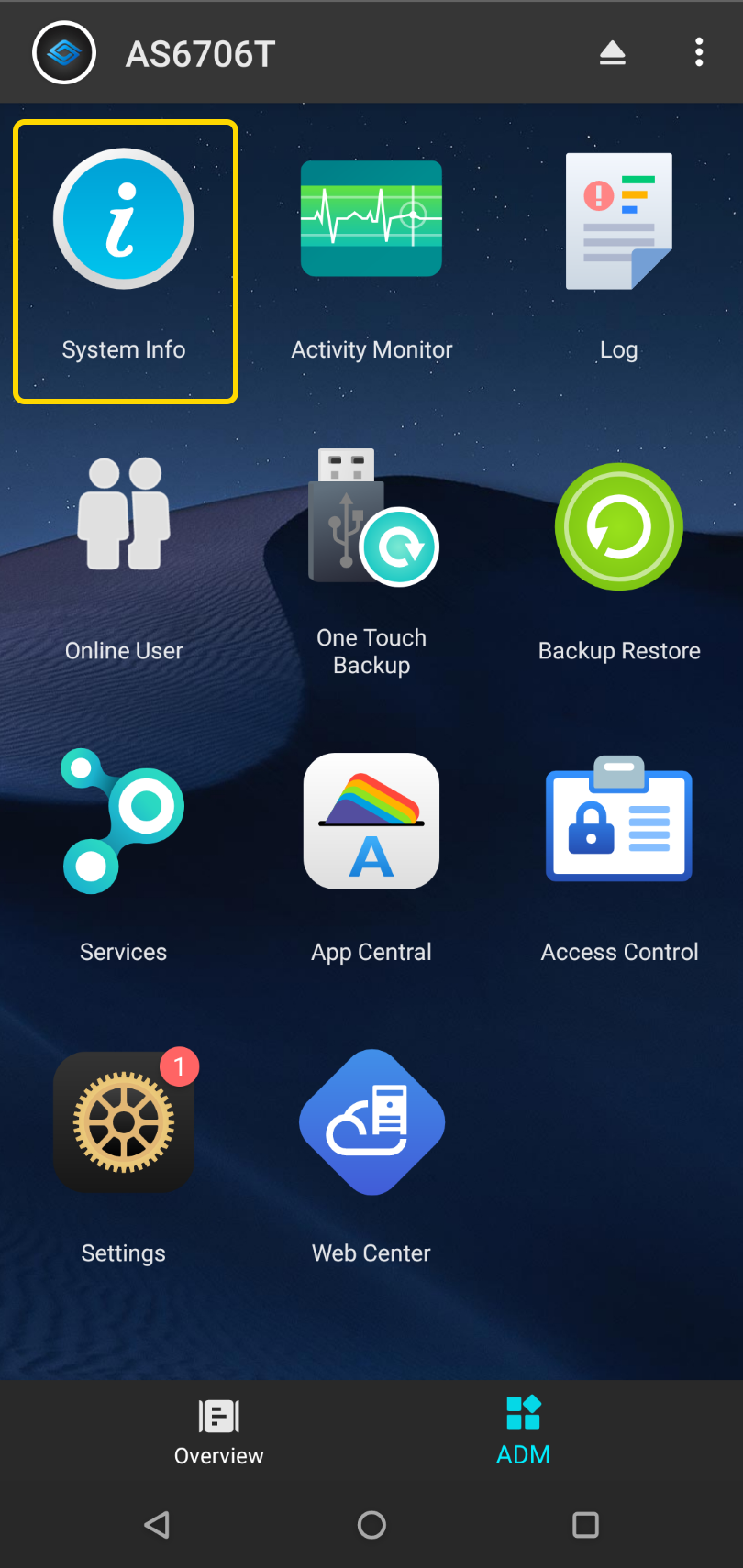Open the three-dot overflow menu

coord(699,52)
